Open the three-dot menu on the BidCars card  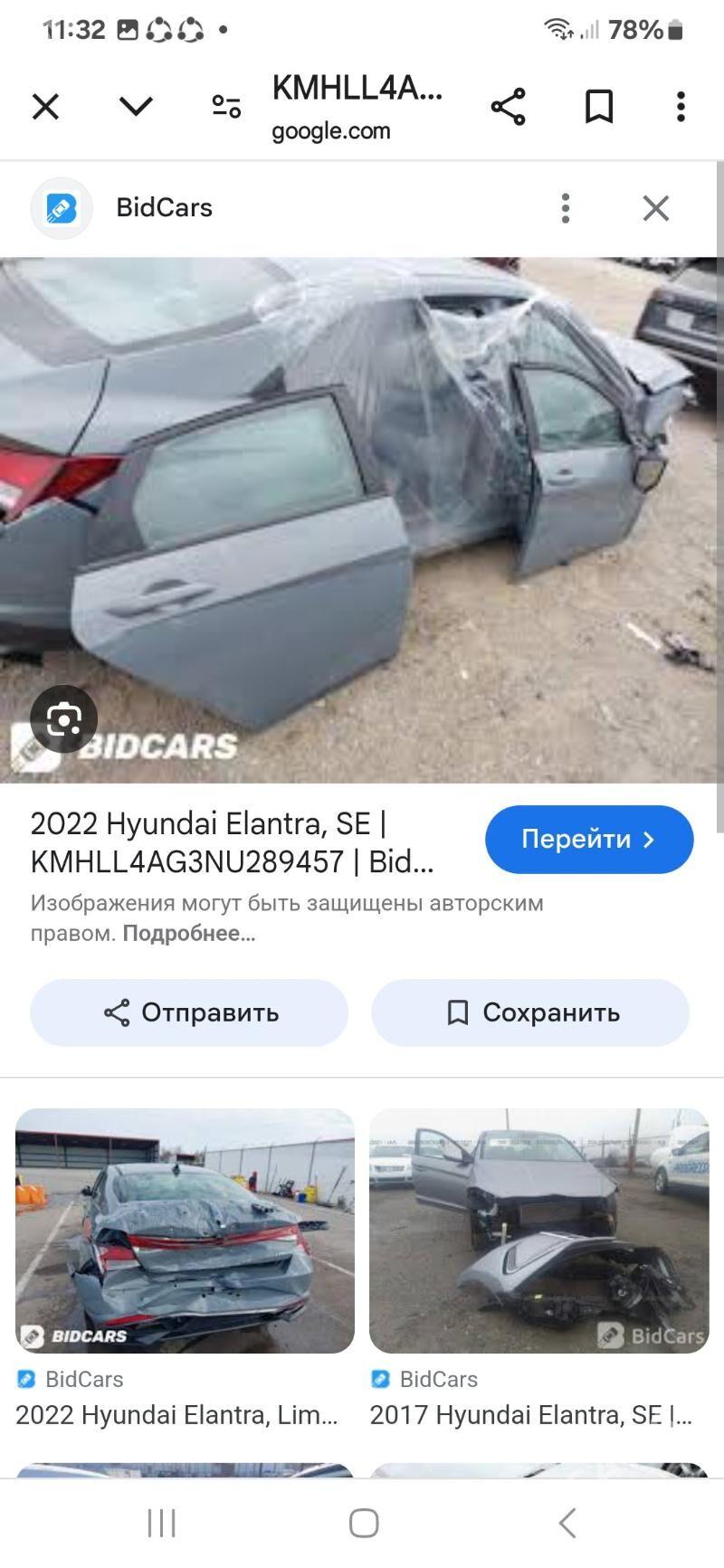point(565,207)
